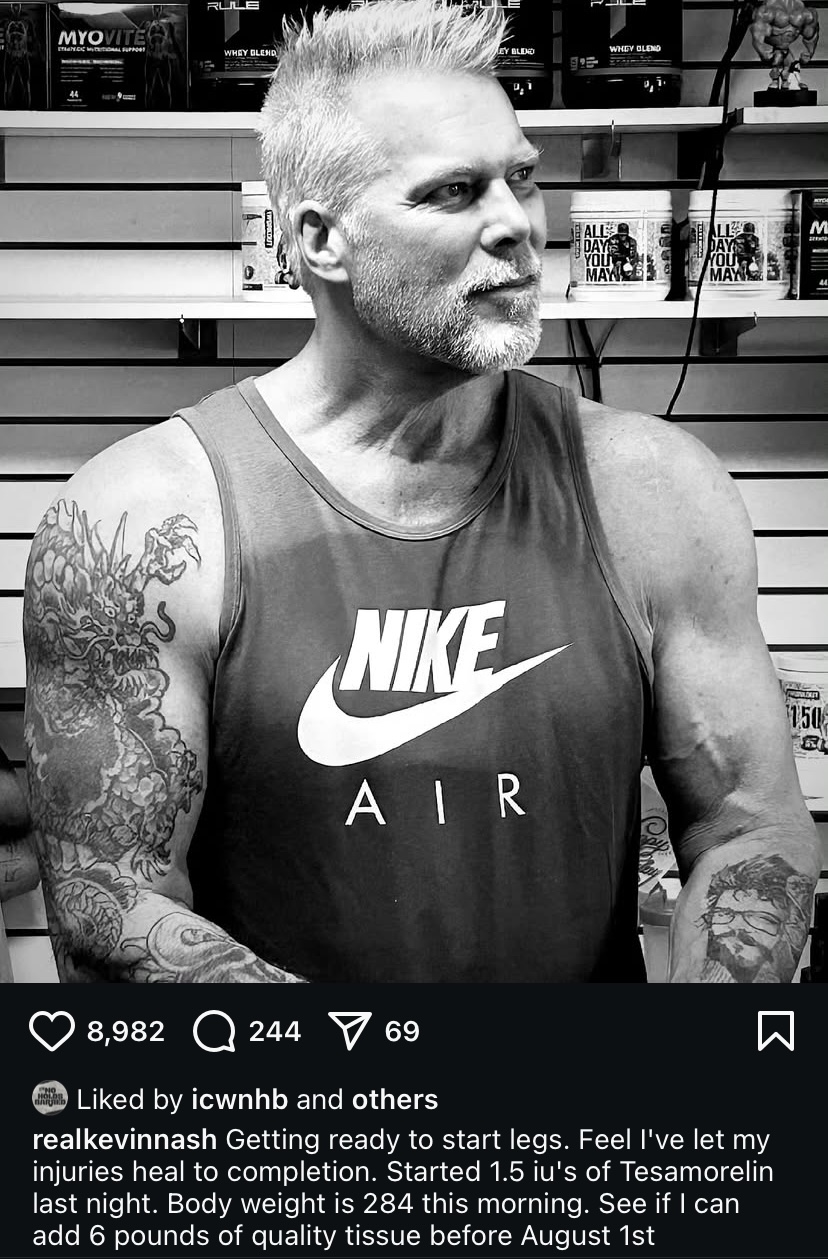
Task: View others who liked the post
Action: [x=394, y=1100]
